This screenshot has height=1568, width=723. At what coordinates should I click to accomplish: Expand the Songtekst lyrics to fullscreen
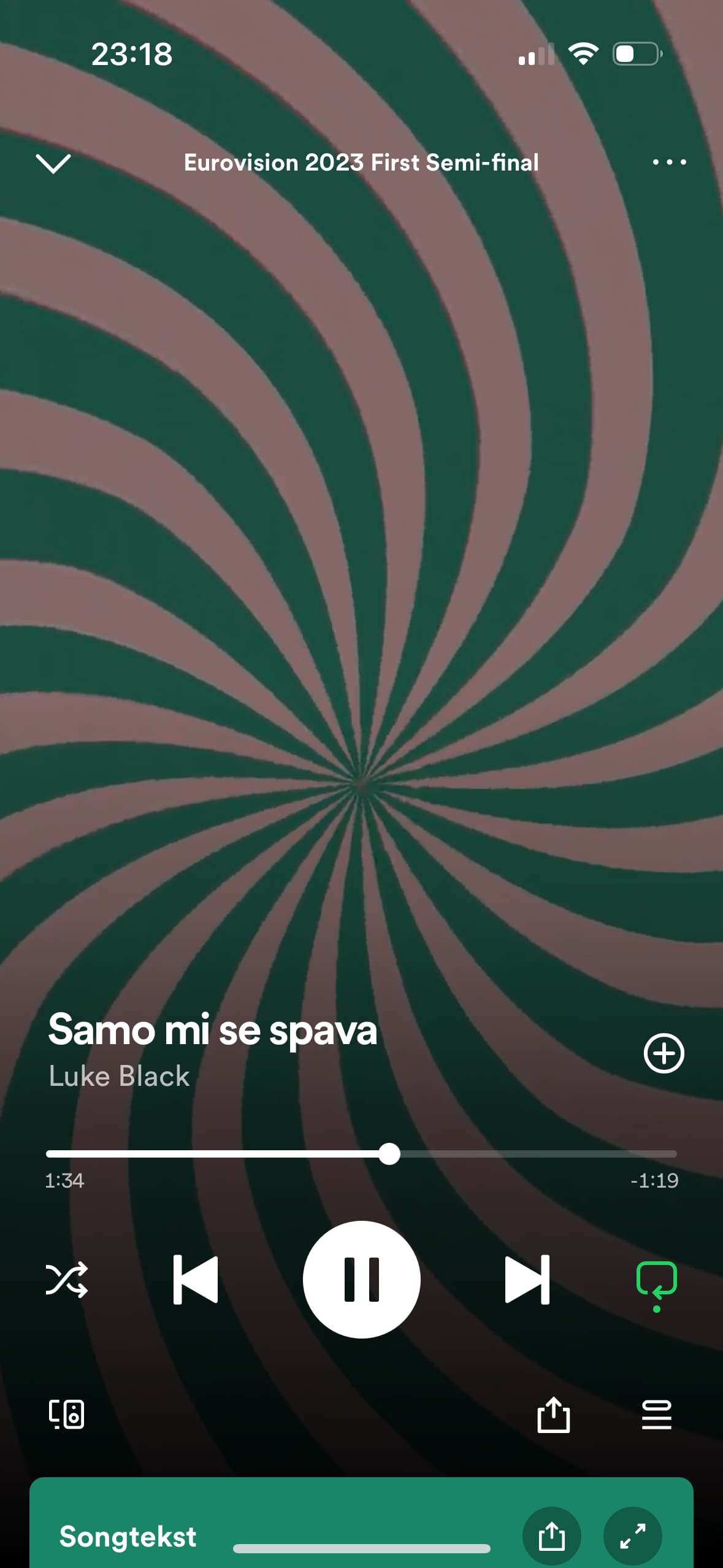[x=632, y=1536]
